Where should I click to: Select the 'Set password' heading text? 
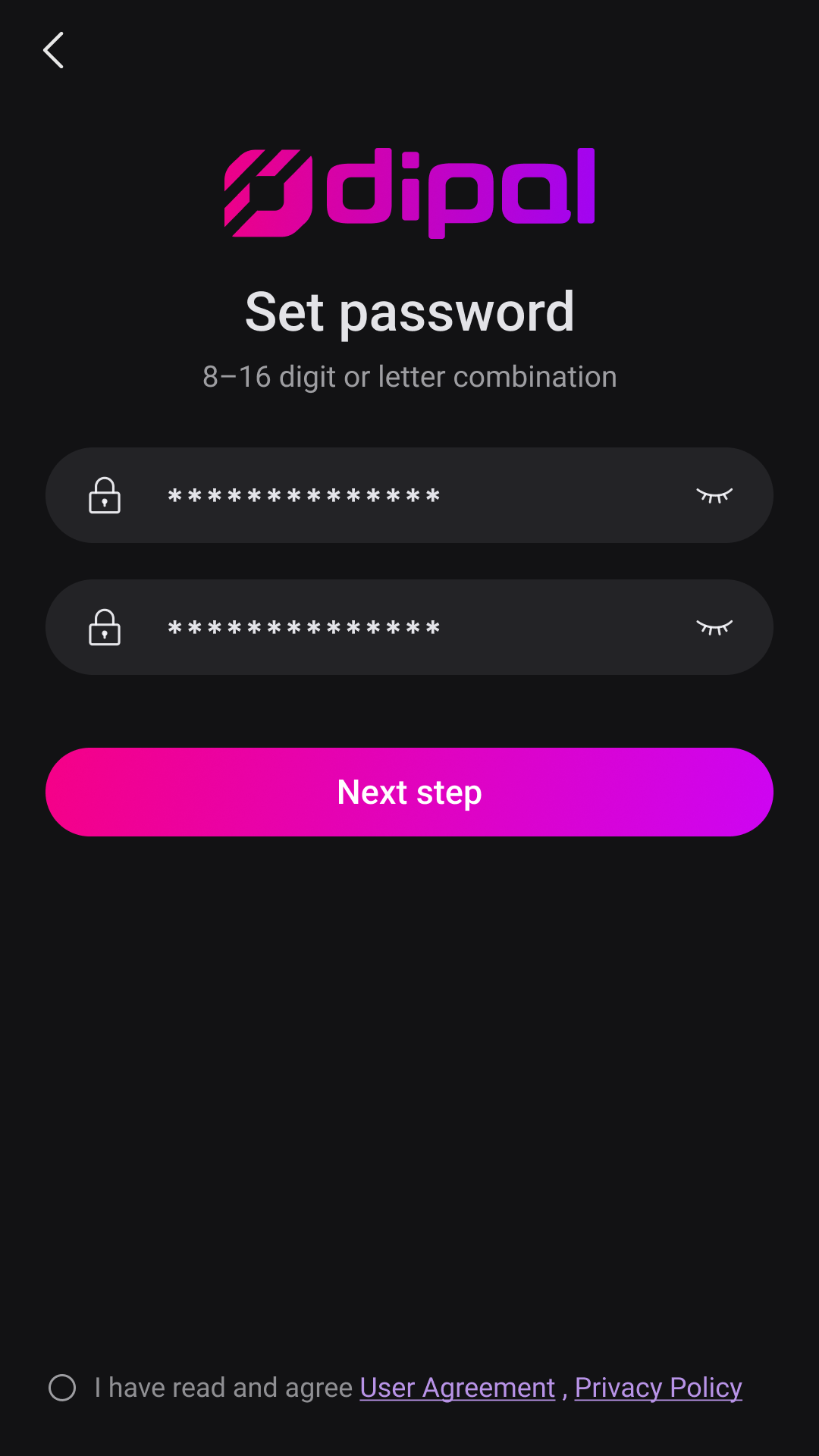tap(409, 312)
